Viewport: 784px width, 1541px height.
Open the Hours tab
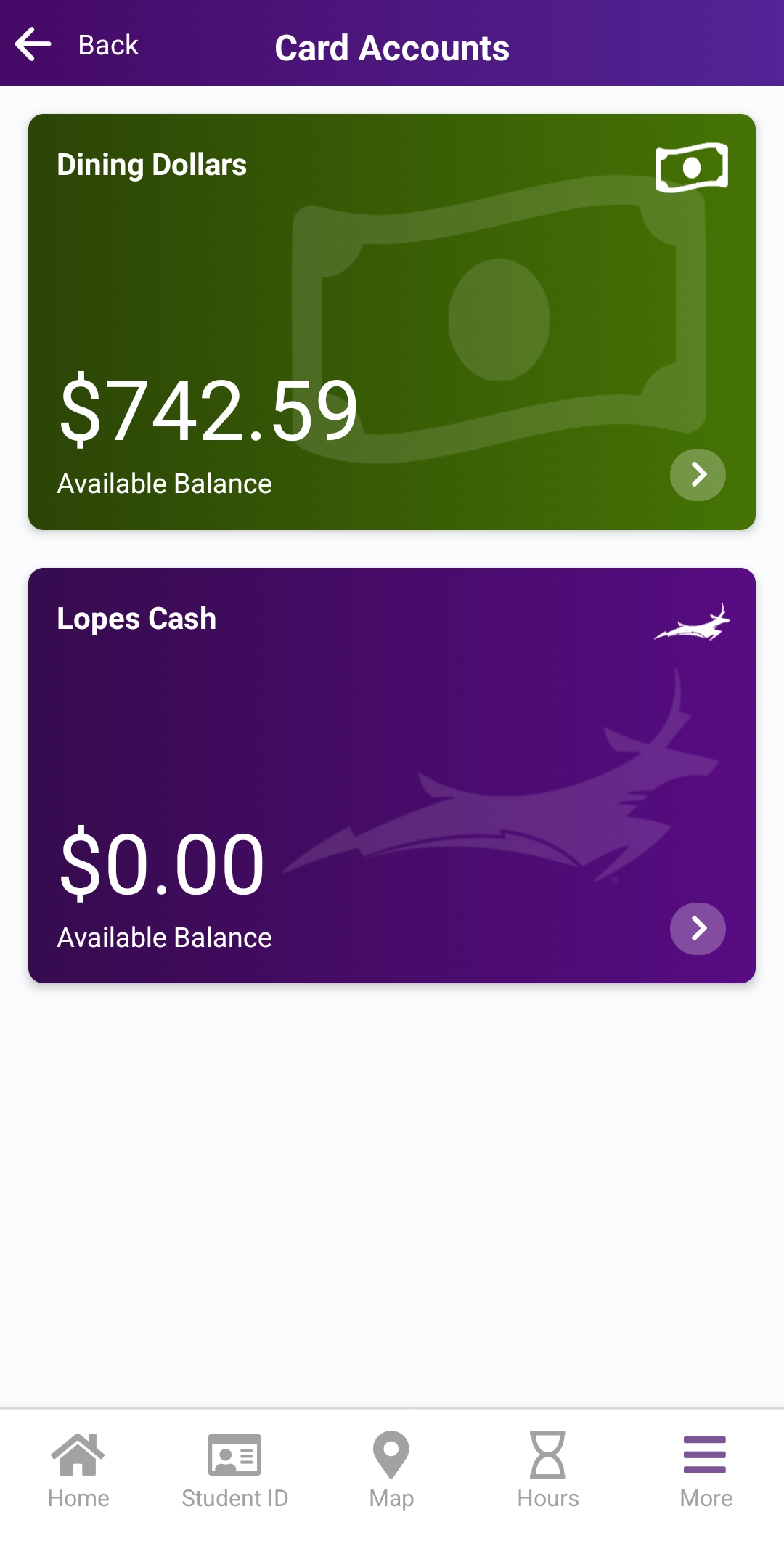[x=548, y=1470]
